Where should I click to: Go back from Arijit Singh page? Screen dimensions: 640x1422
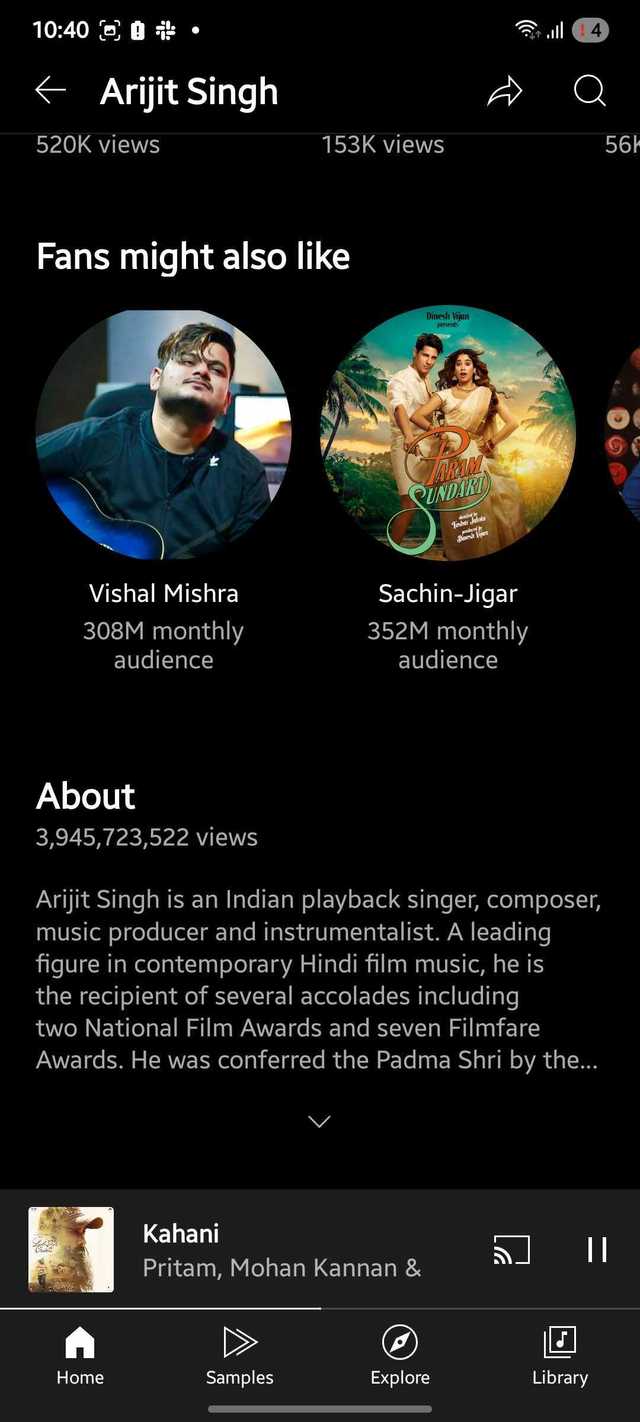50,91
